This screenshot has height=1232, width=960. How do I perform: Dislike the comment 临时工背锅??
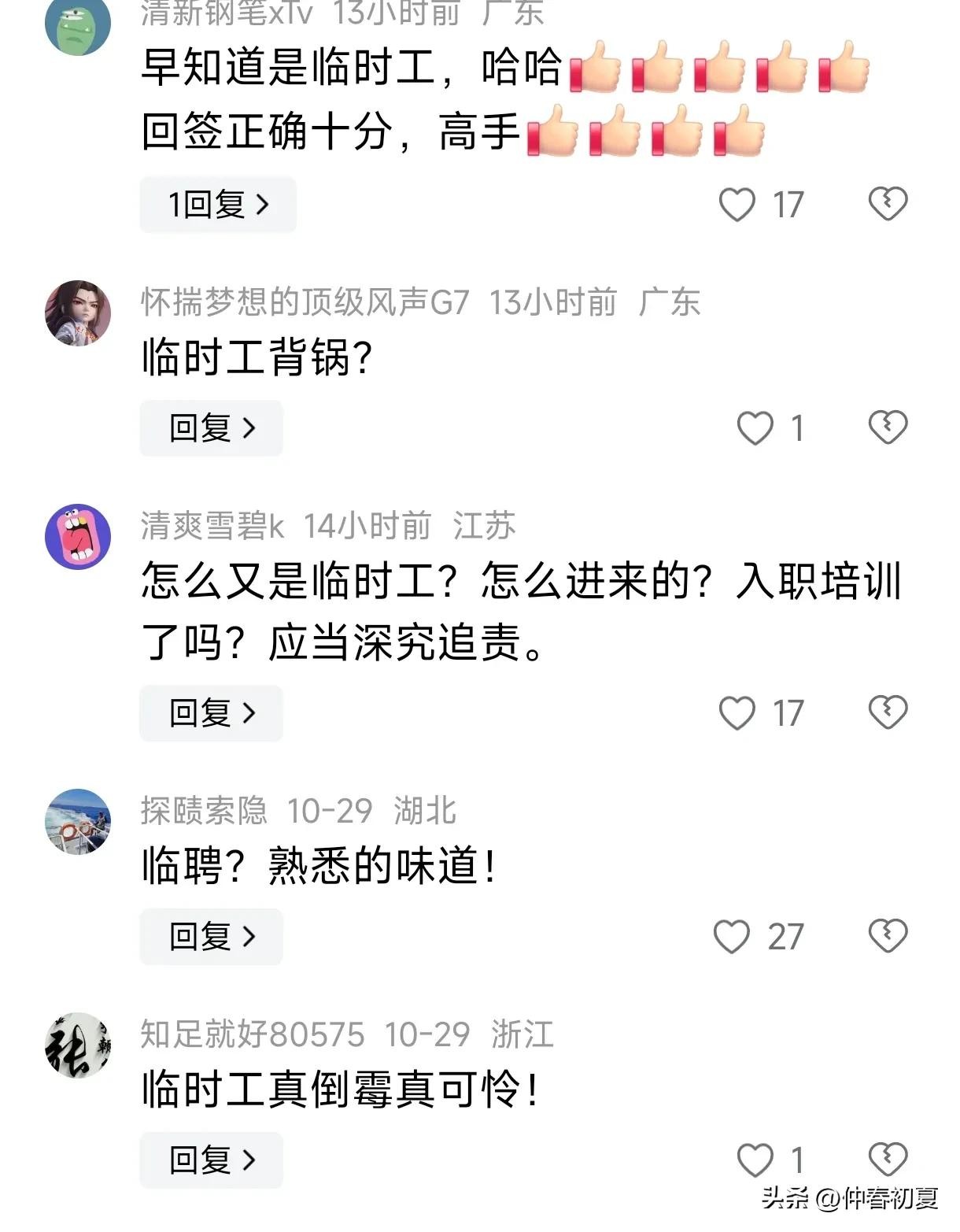[x=888, y=427]
